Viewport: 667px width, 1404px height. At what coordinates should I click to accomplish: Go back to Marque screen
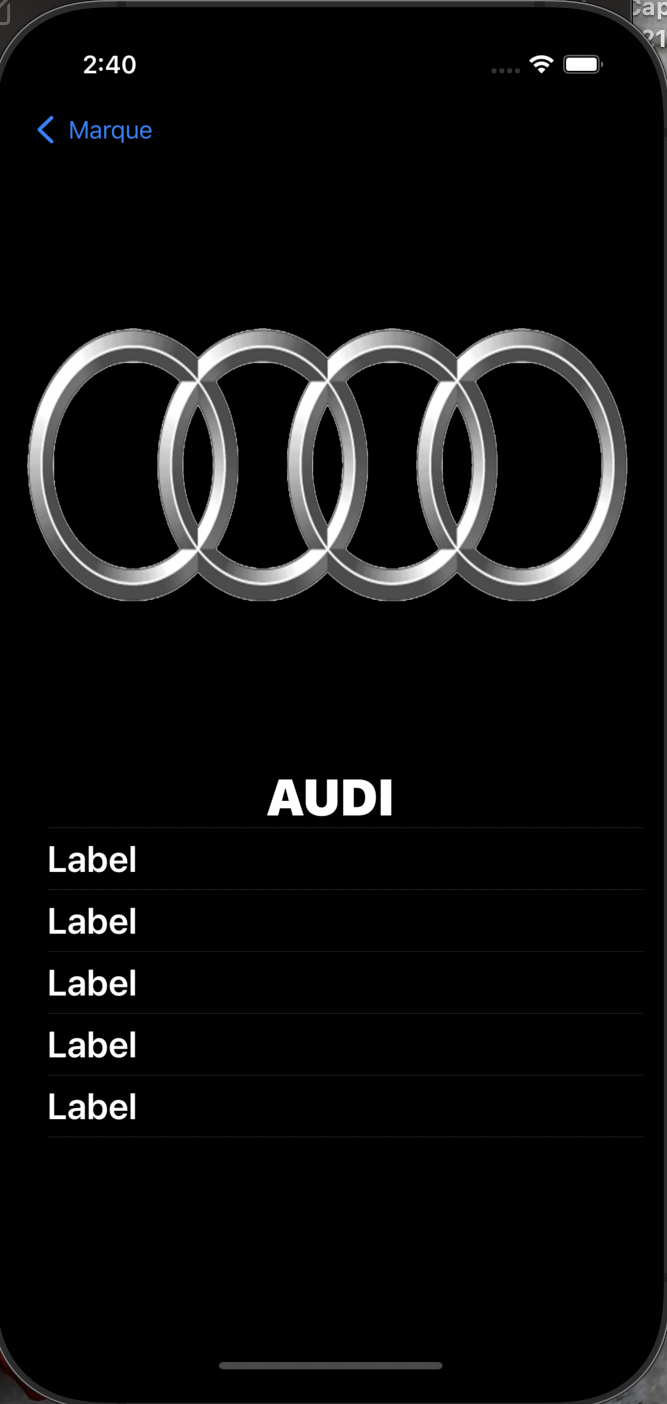click(x=95, y=130)
